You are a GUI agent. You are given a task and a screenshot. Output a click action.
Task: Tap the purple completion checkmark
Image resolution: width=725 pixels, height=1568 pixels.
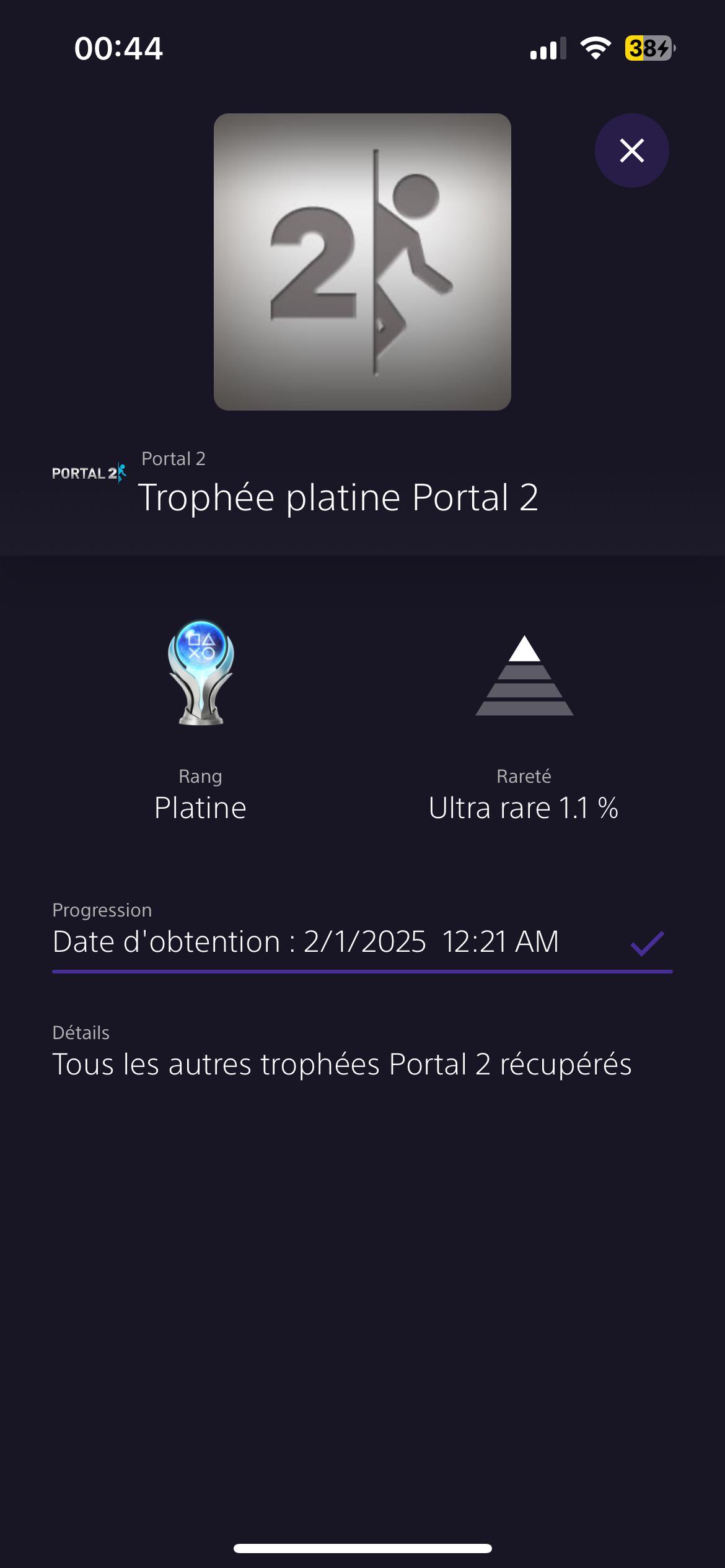[x=646, y=944]
